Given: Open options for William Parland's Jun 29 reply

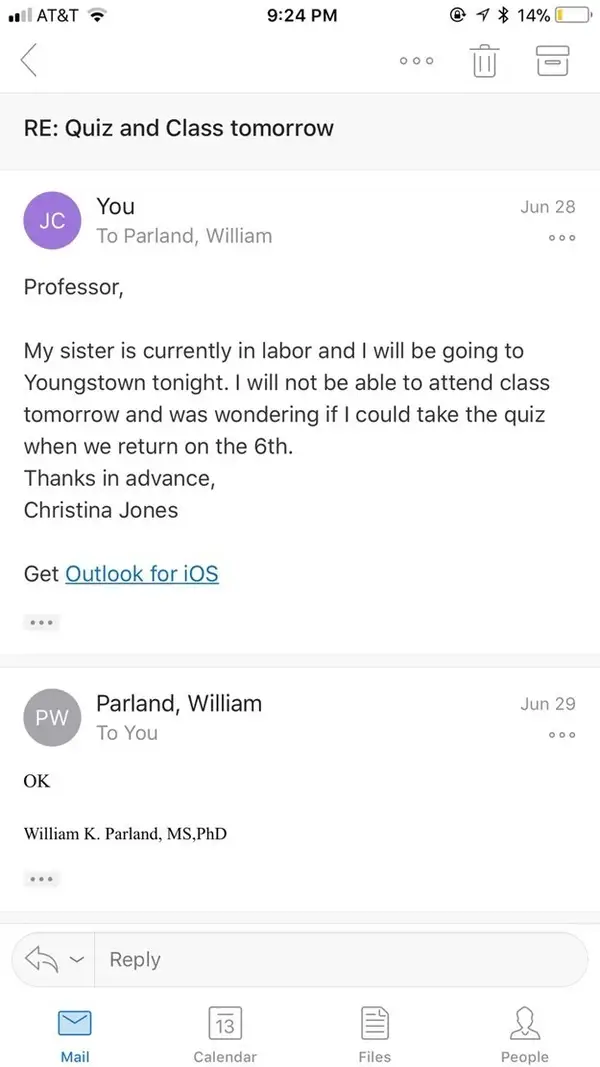Looking at the screenshot, I should point(562,735).
